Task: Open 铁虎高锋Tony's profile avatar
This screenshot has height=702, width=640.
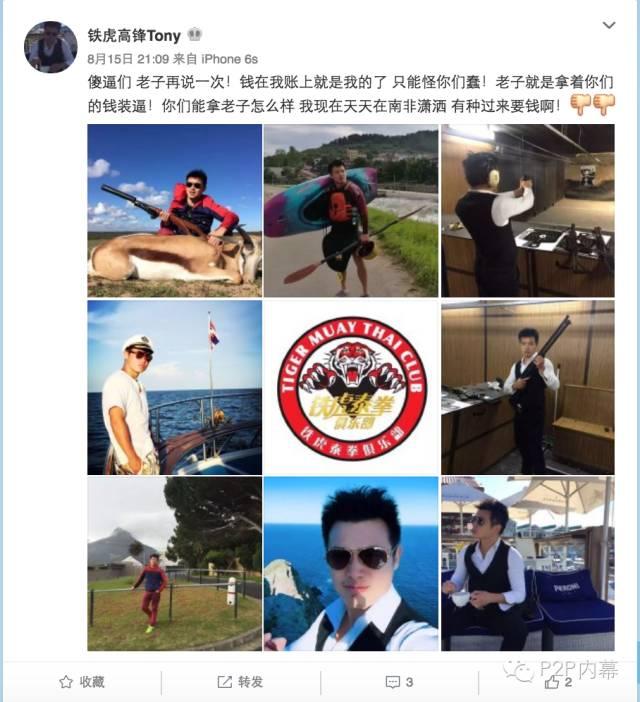Action: point(50,47)
